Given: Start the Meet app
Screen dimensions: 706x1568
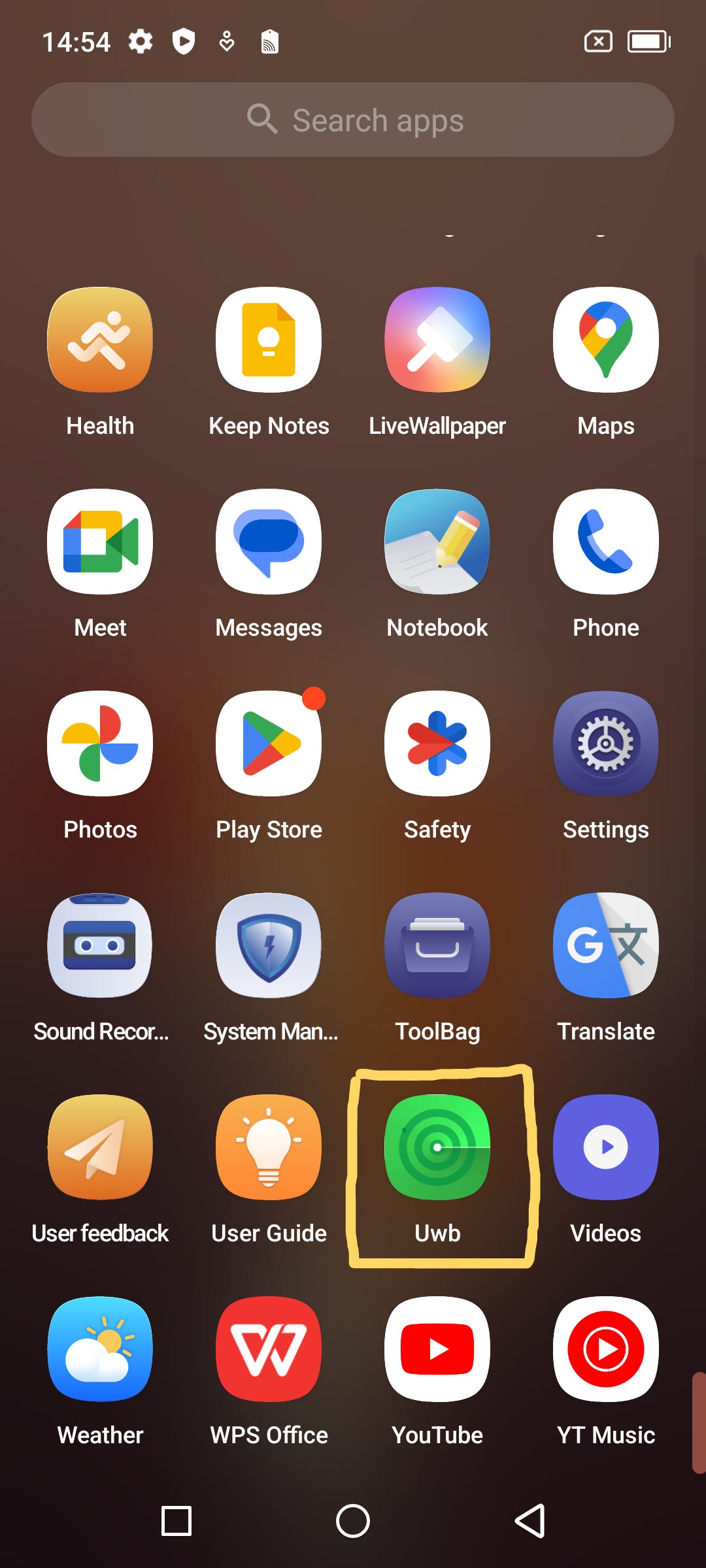Looking at the screenshot, I should (x=100, y=542).
